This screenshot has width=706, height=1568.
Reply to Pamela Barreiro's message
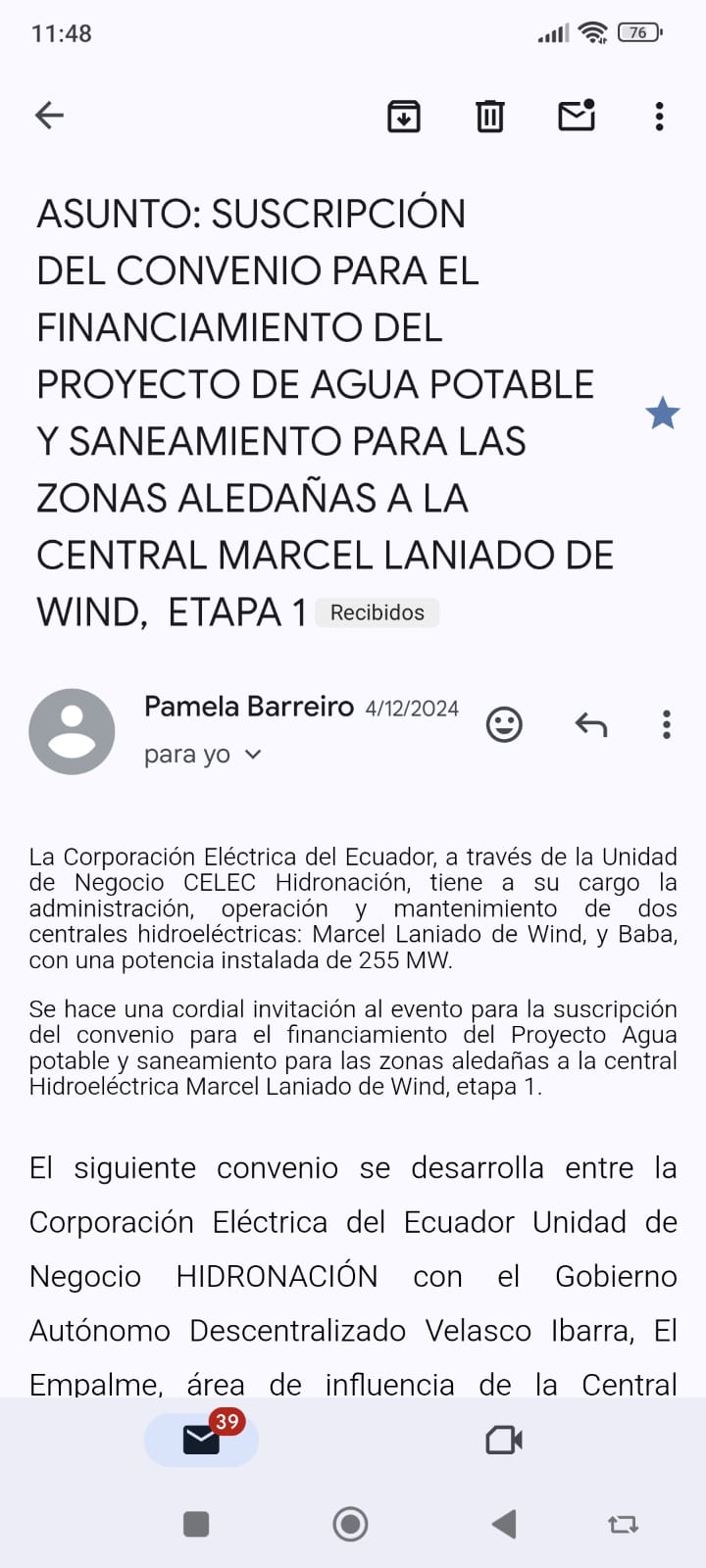[x=590, y=725]
